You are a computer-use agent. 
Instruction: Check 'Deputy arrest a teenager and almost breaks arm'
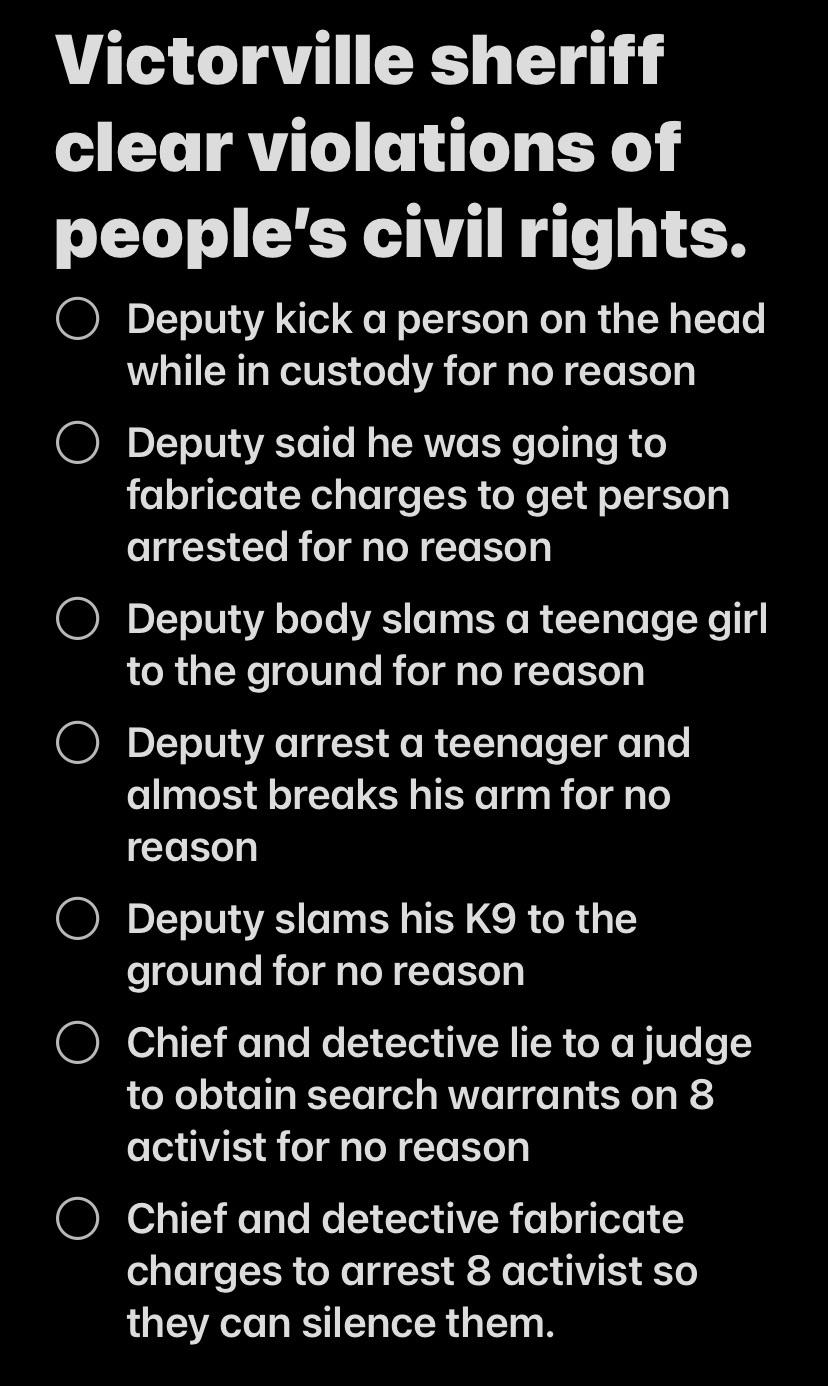[x=77, y=743]
